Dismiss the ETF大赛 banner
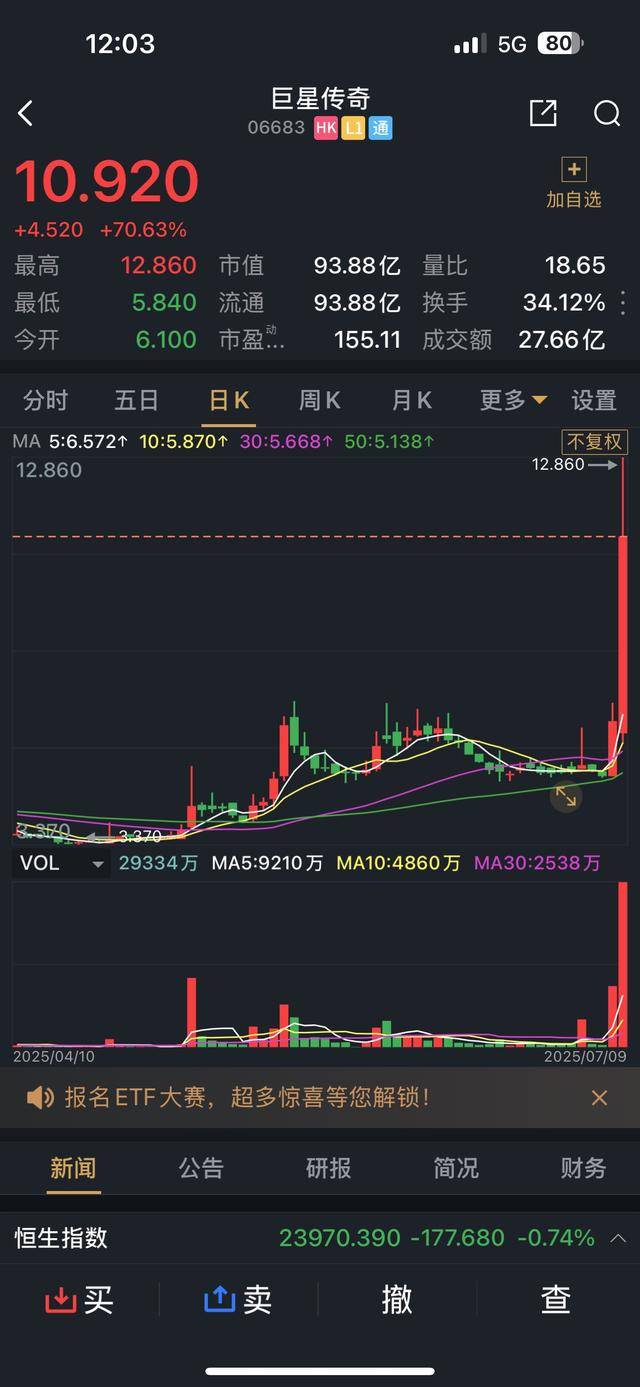 click(599, 1098)
